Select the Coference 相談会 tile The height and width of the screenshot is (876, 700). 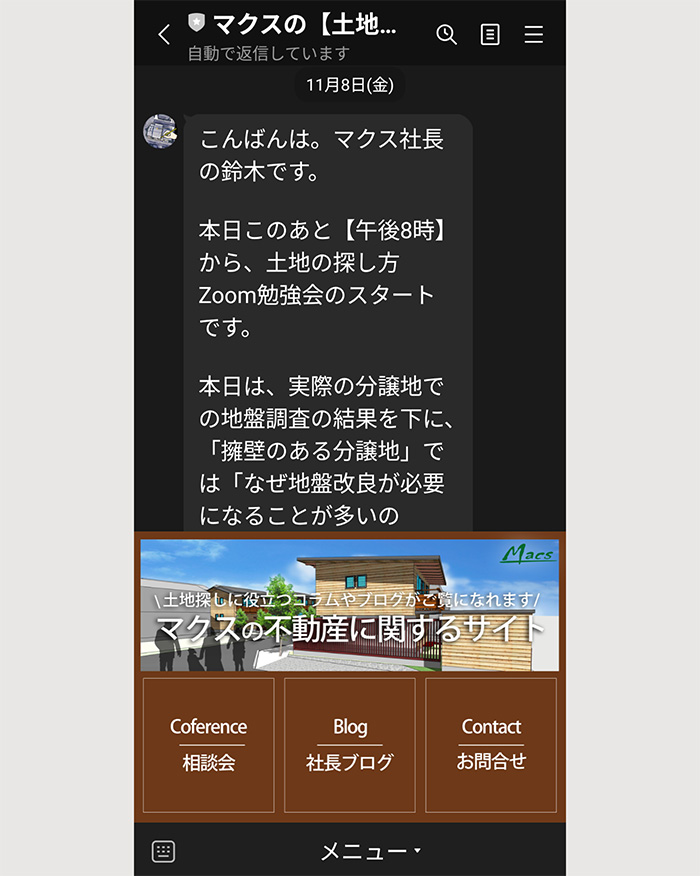pyautogui.click(x=208, y=745)
